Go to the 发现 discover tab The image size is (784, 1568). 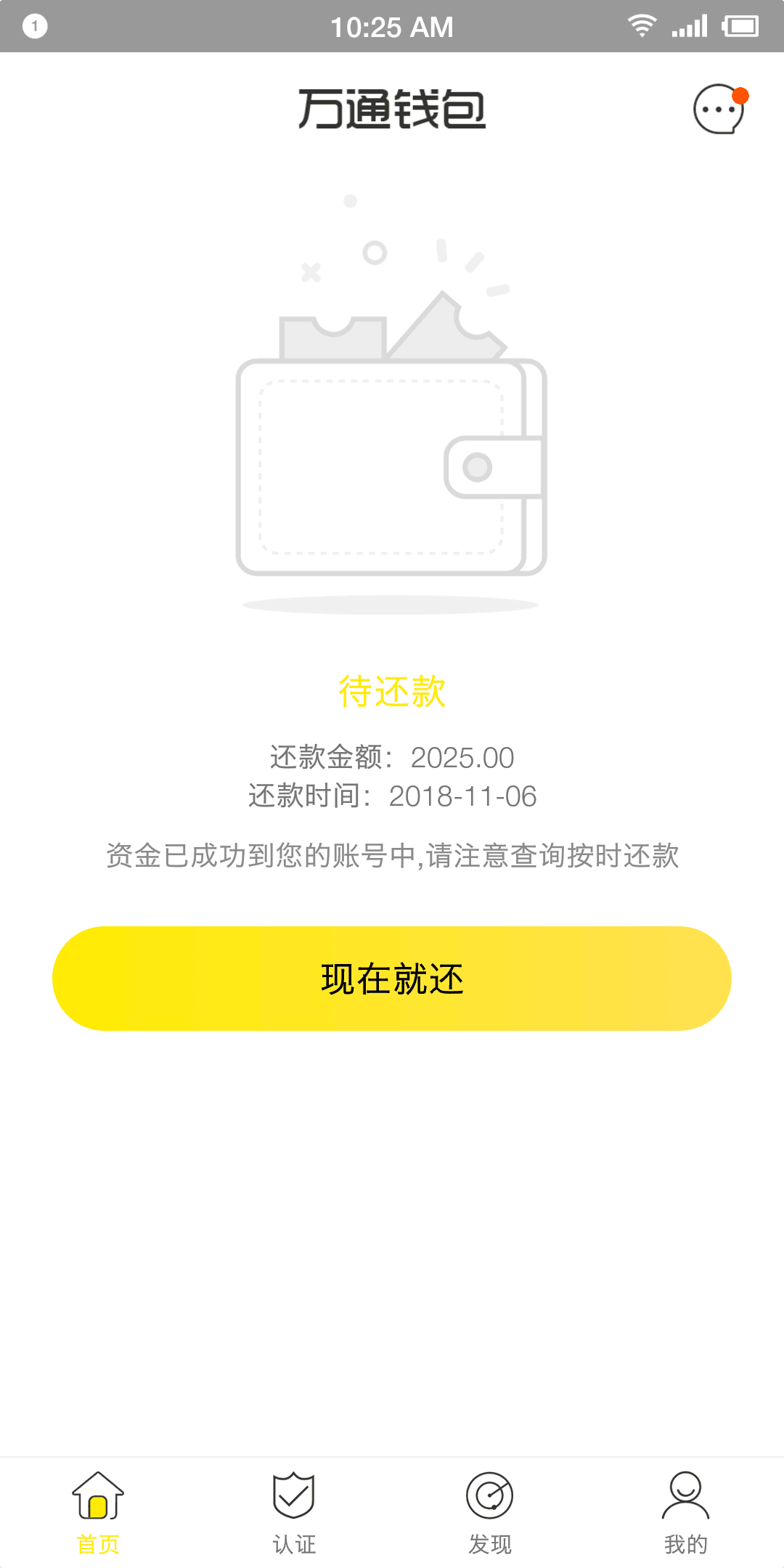pos(490,1513)
